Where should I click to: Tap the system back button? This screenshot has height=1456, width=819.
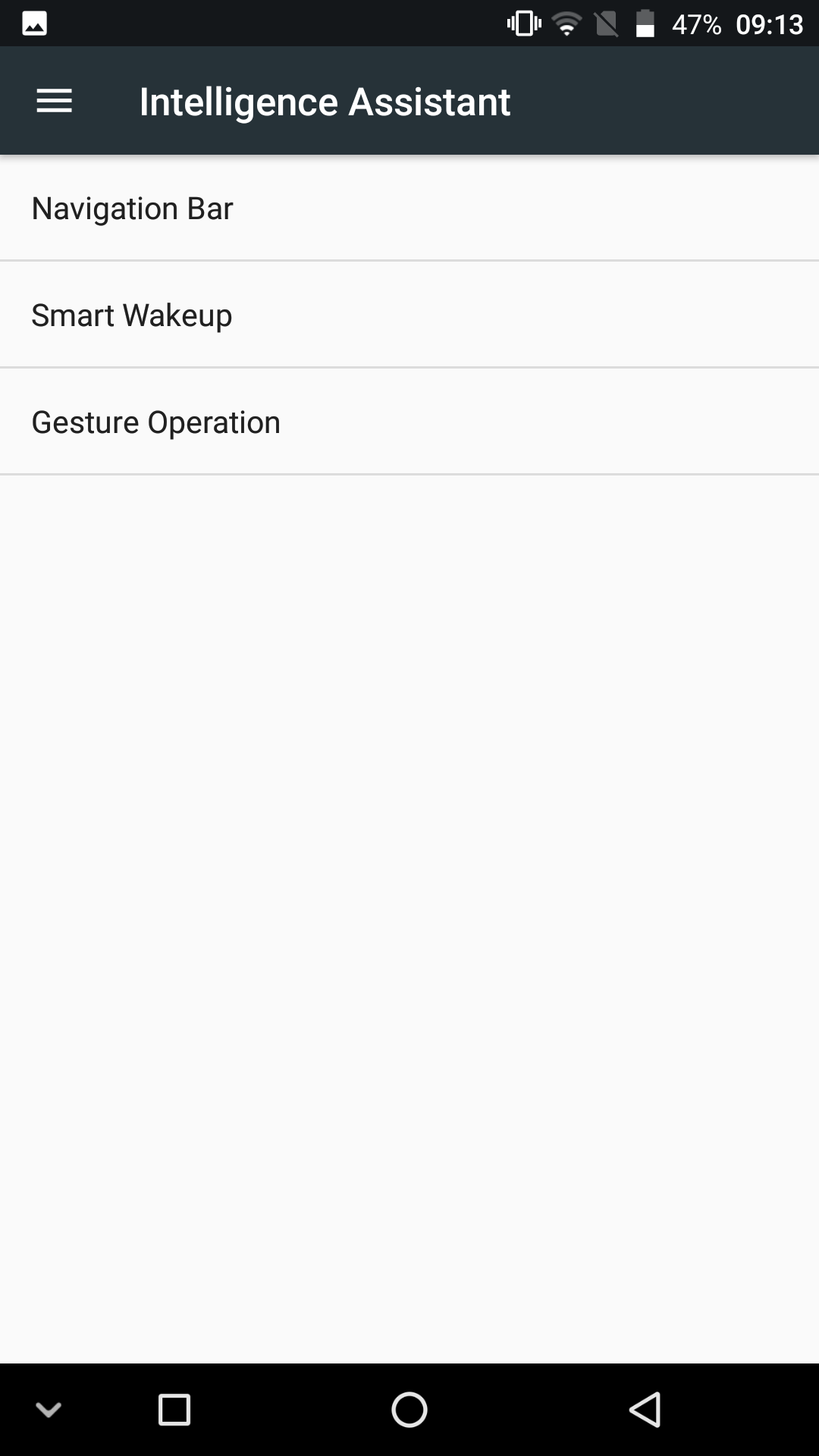pyautogui.click(x=645, y=1410)
